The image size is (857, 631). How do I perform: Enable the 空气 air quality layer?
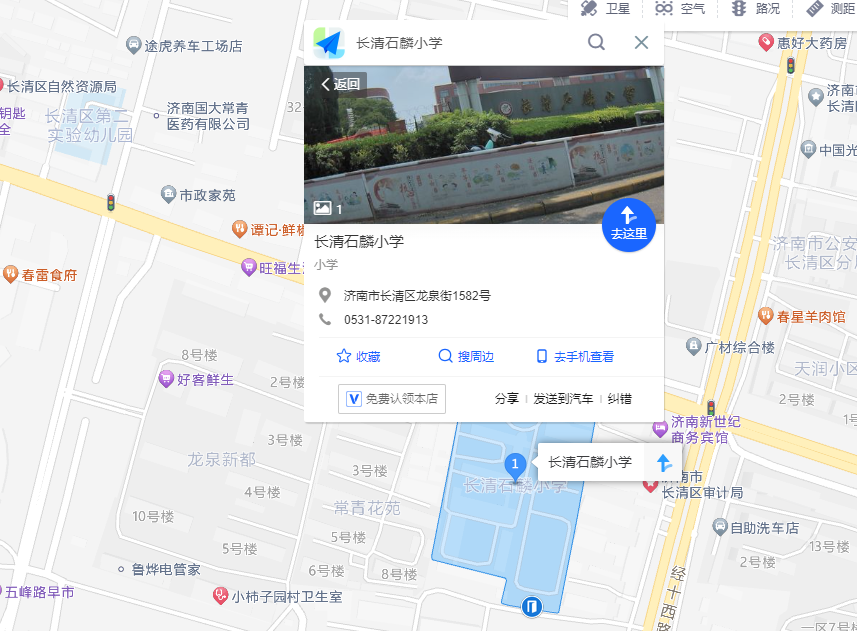[x=680, y=9]
